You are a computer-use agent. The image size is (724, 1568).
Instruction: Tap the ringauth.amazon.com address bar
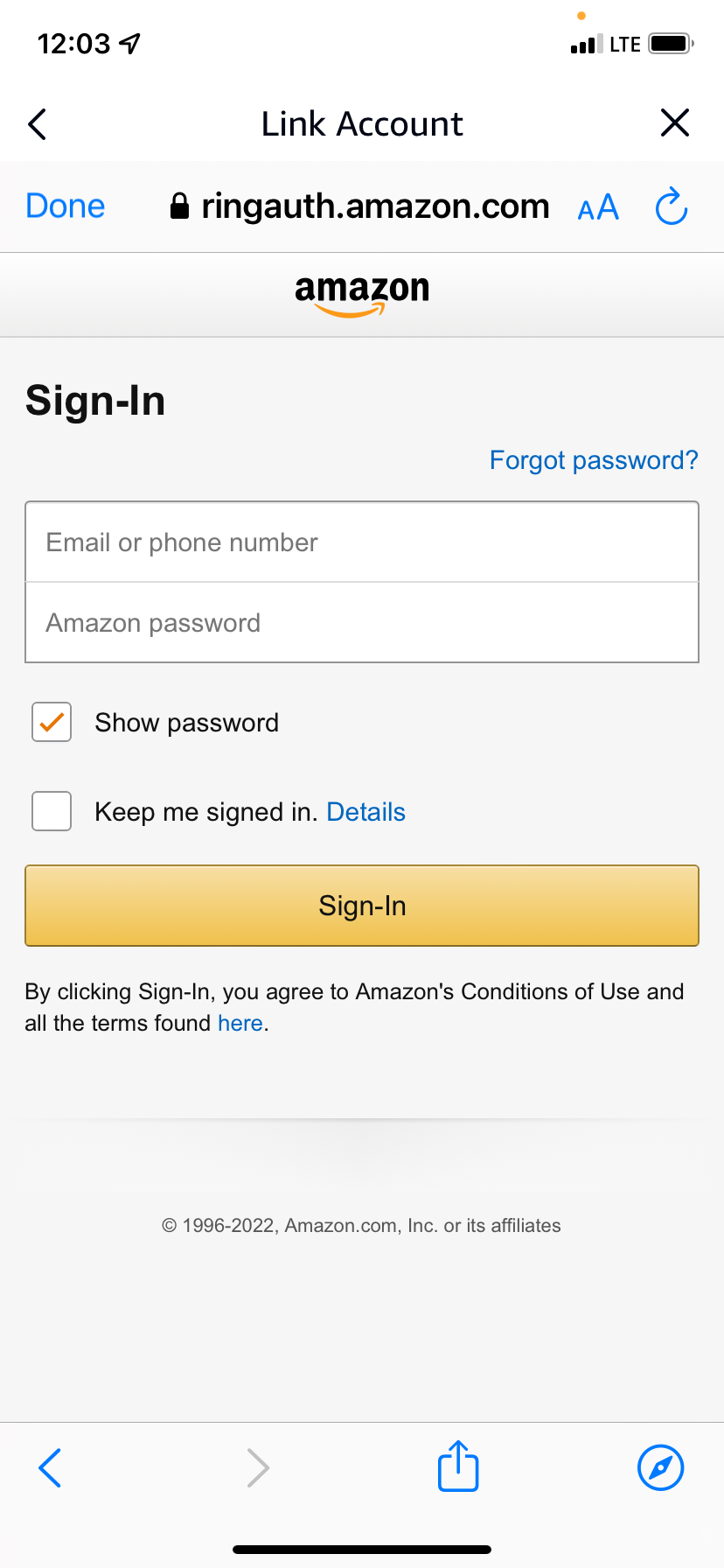[x=376, y=205]
